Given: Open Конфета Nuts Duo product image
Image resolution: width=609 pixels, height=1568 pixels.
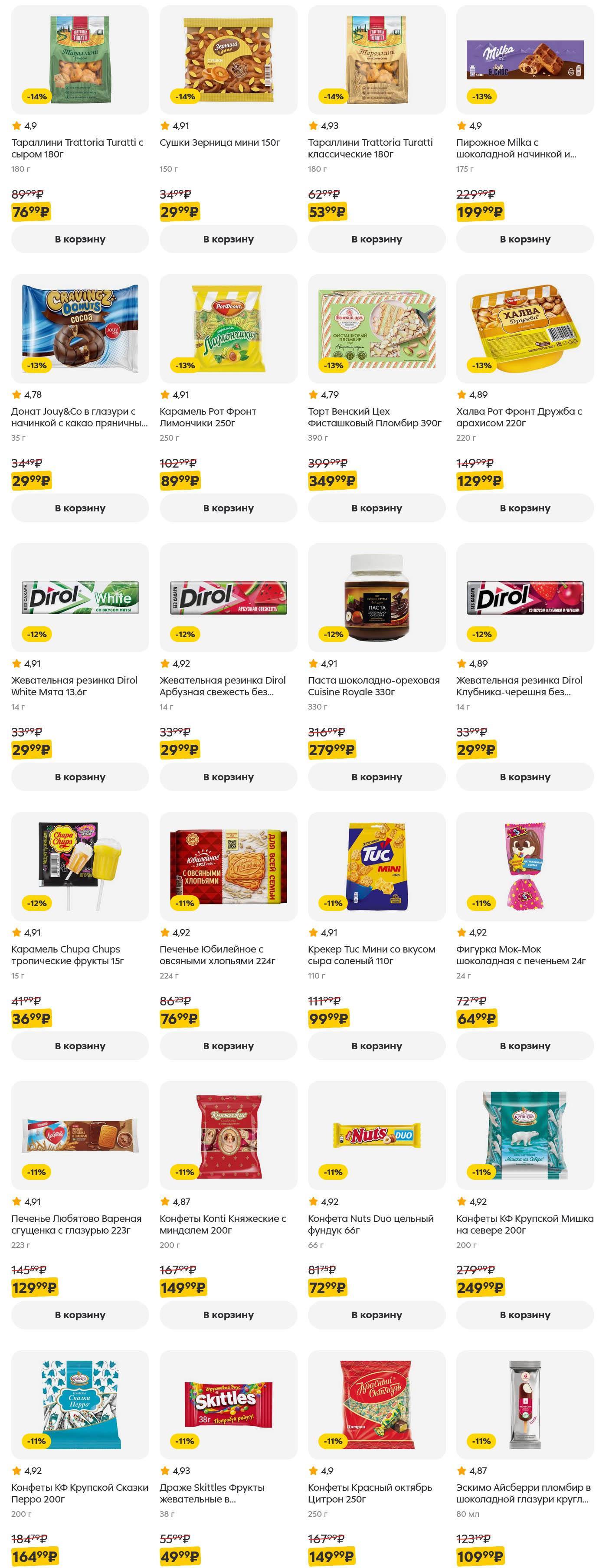Looking at the screenshot, I should click(377, 1135).
